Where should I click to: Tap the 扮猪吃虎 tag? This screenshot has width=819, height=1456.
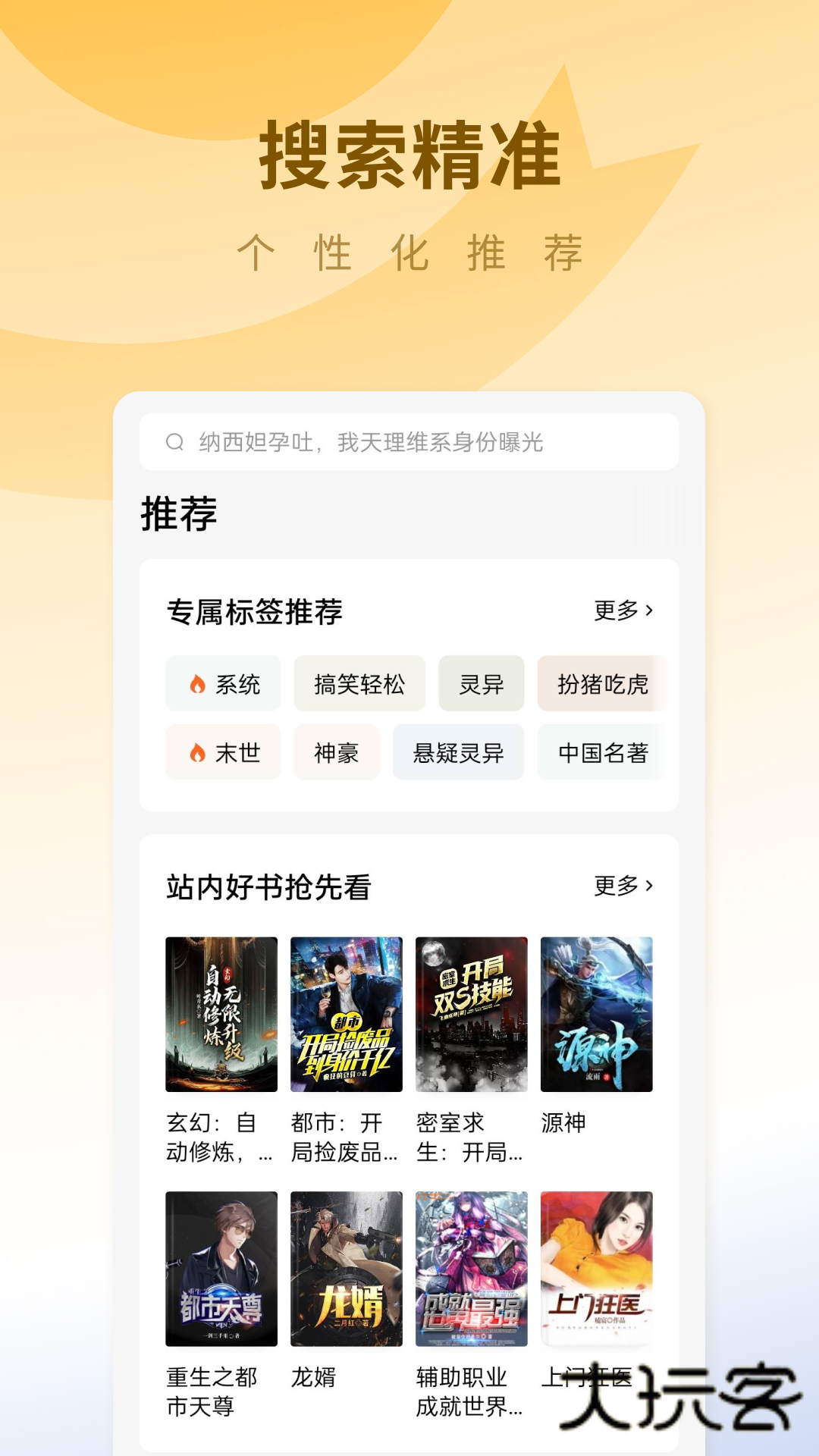601,683
